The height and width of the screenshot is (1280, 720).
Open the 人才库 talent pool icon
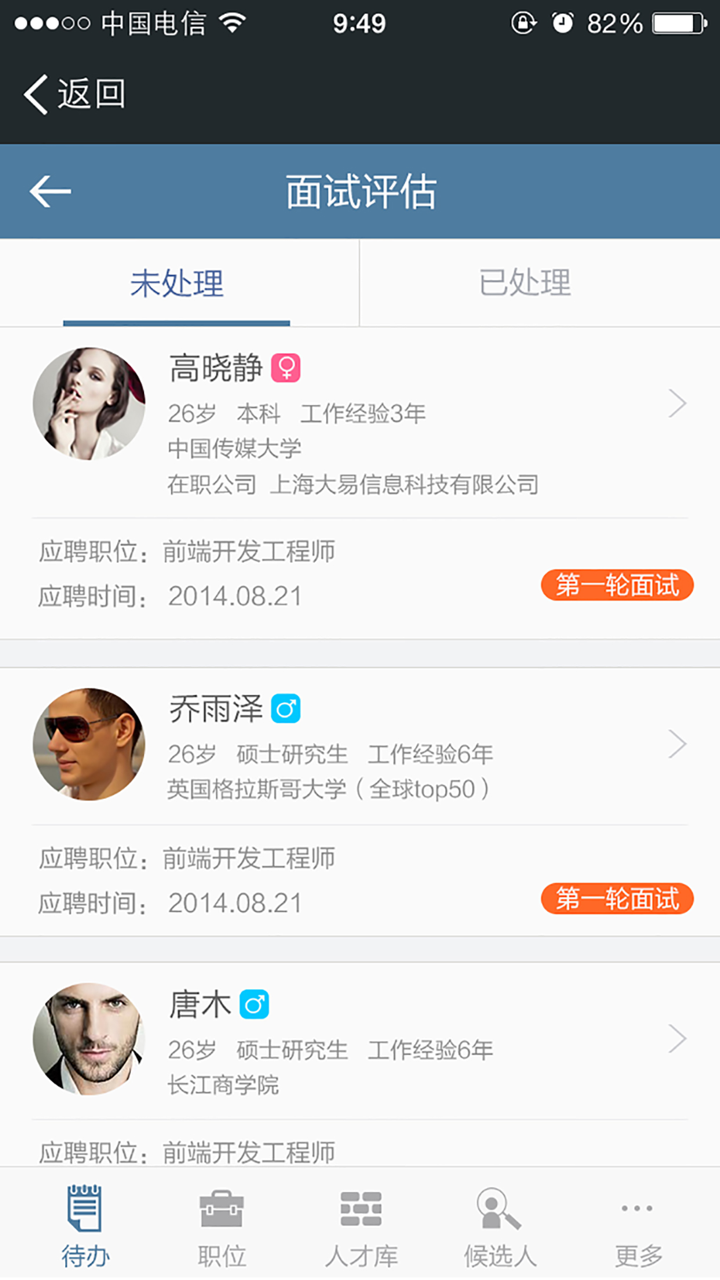[360, 1210]
